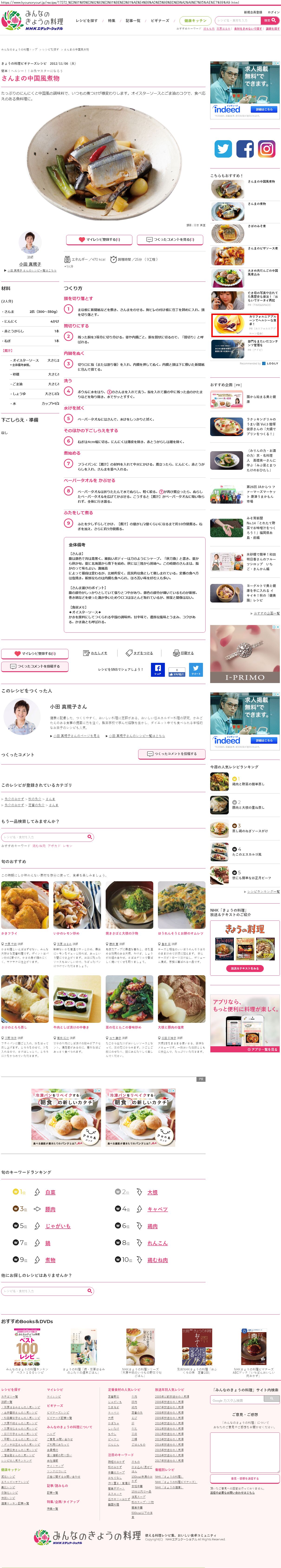Open the 特集 header menu
This screenshot has height=1568, width=281.
coord(111,21)
